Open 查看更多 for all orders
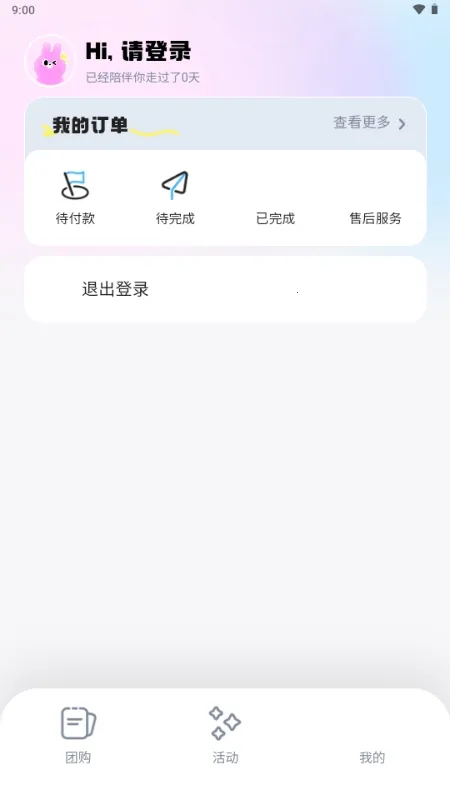450x800 pixels. tap(369, 123)
